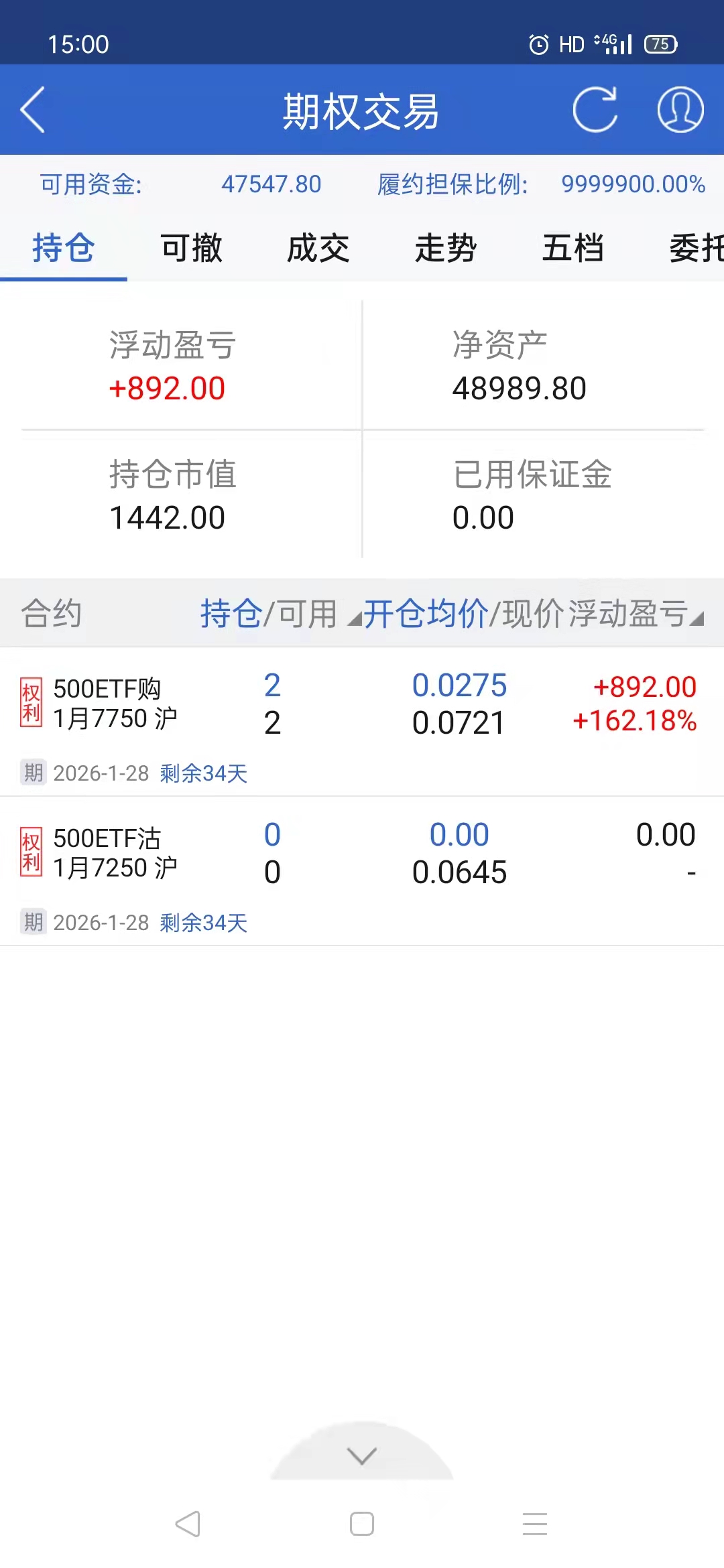This screenshot has width=724, height=1568.
Task: Open the 走势 tab
Action: (446, 249)
